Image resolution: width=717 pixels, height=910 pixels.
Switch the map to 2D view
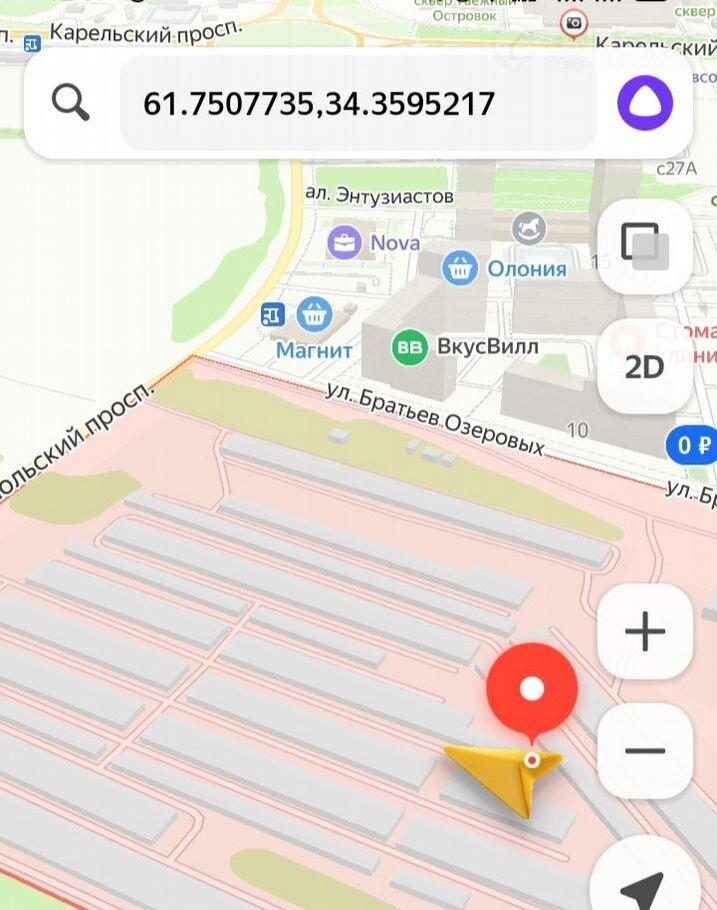point(644,367)
